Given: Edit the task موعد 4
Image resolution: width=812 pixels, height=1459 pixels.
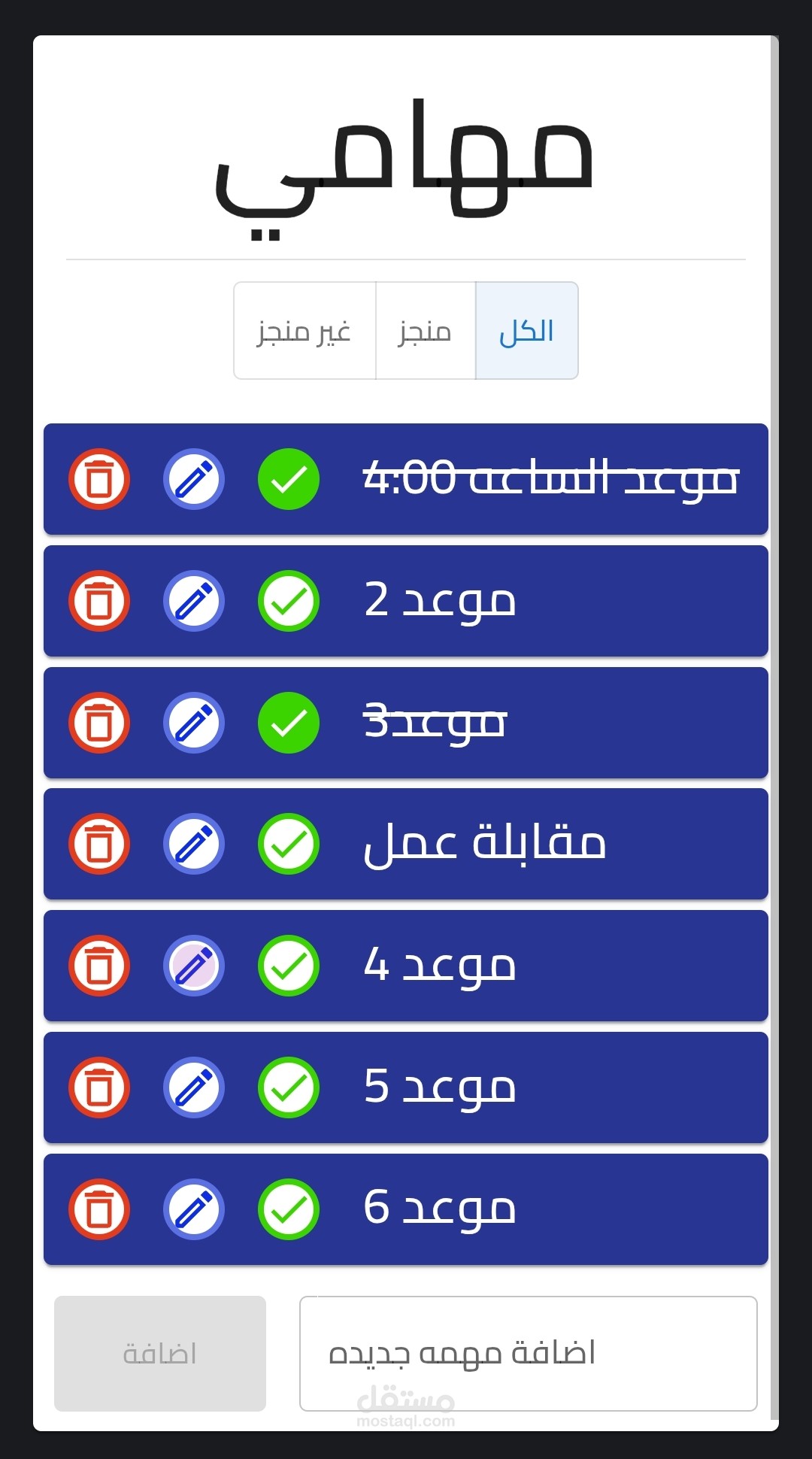Looking at the screenshot, I should (x=194, y=966).
